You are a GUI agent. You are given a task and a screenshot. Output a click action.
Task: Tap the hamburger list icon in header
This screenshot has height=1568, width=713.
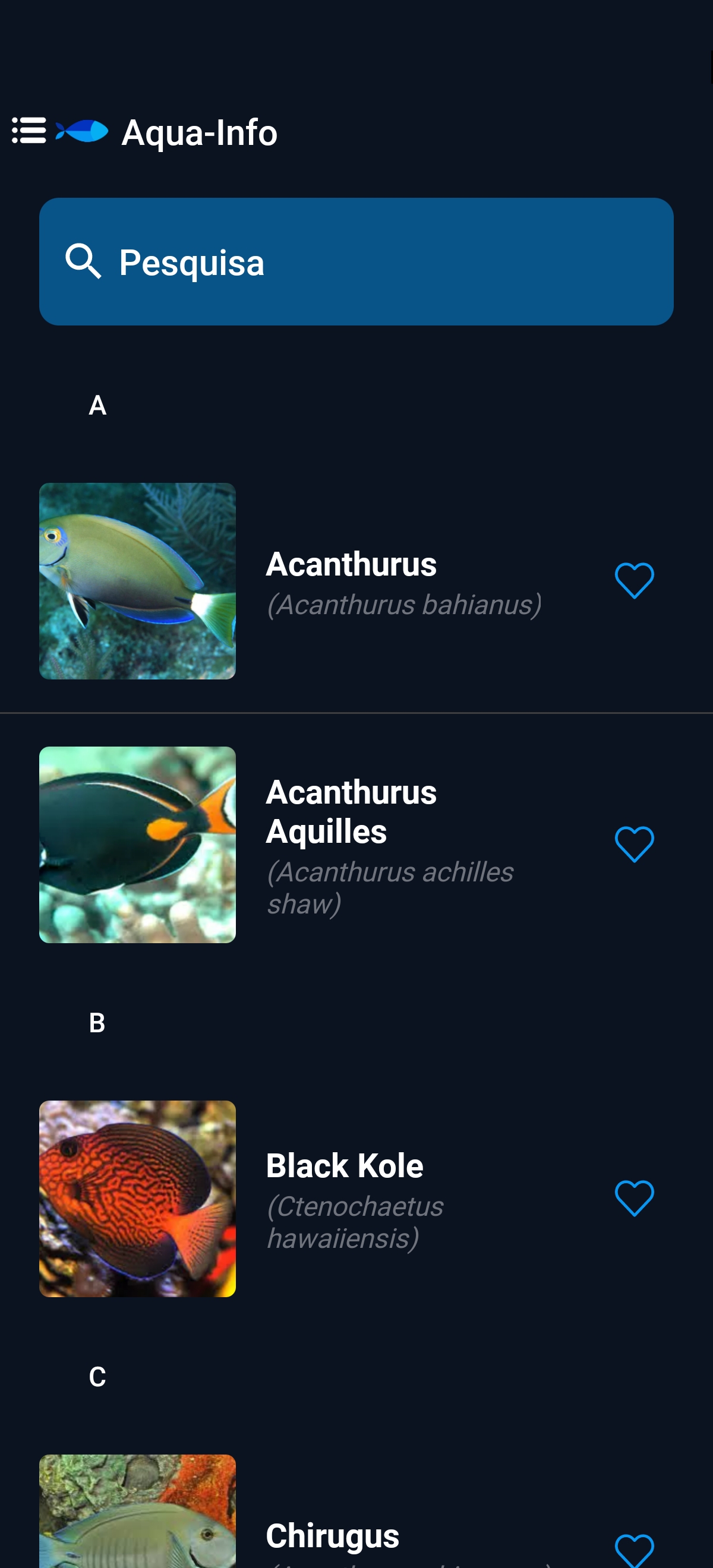click(x=29, y=131)
